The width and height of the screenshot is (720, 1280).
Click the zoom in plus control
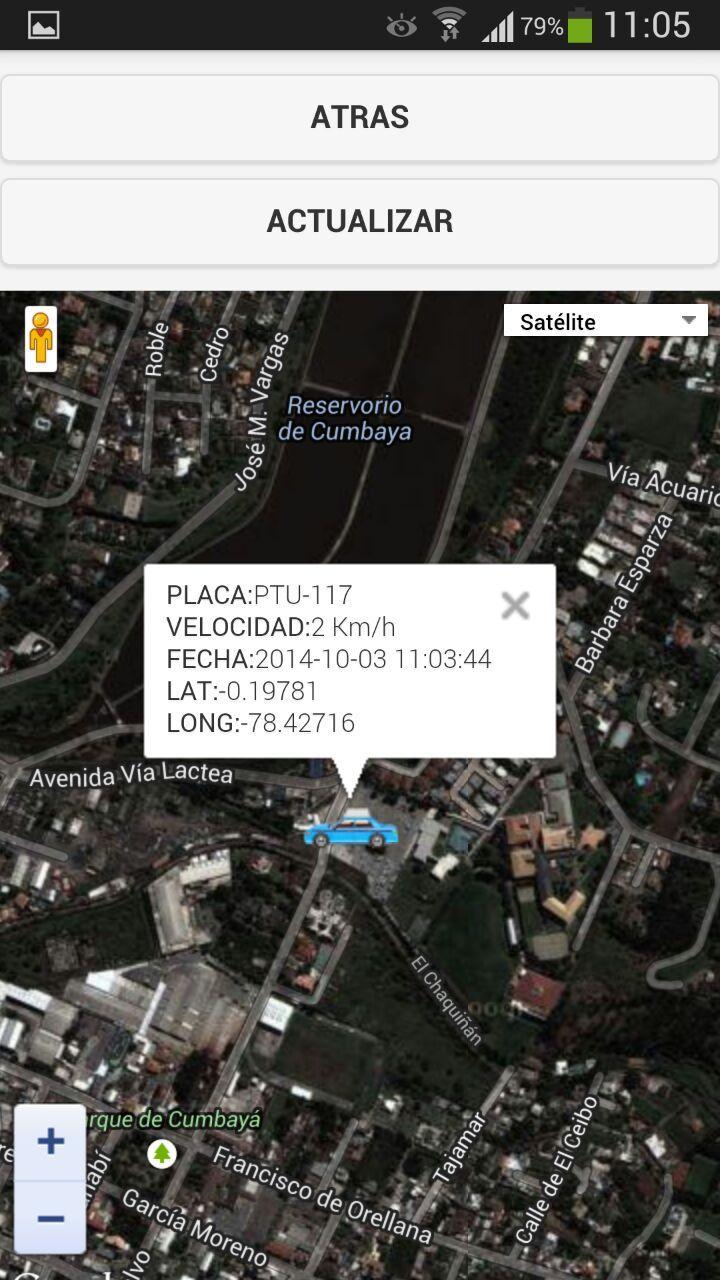point(48,1142)
